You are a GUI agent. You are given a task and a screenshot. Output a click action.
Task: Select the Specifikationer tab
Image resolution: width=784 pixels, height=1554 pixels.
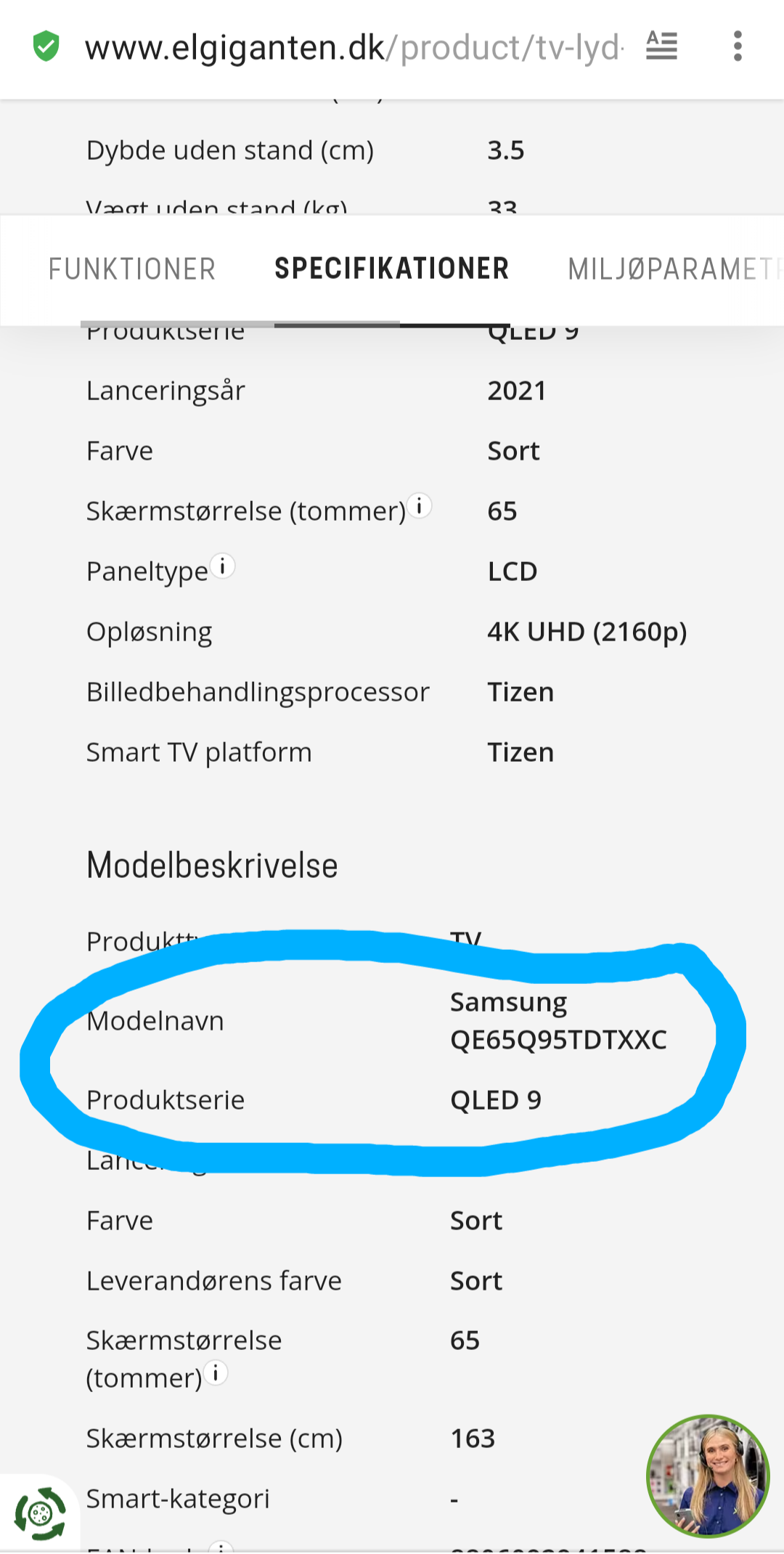coord(391,269)
